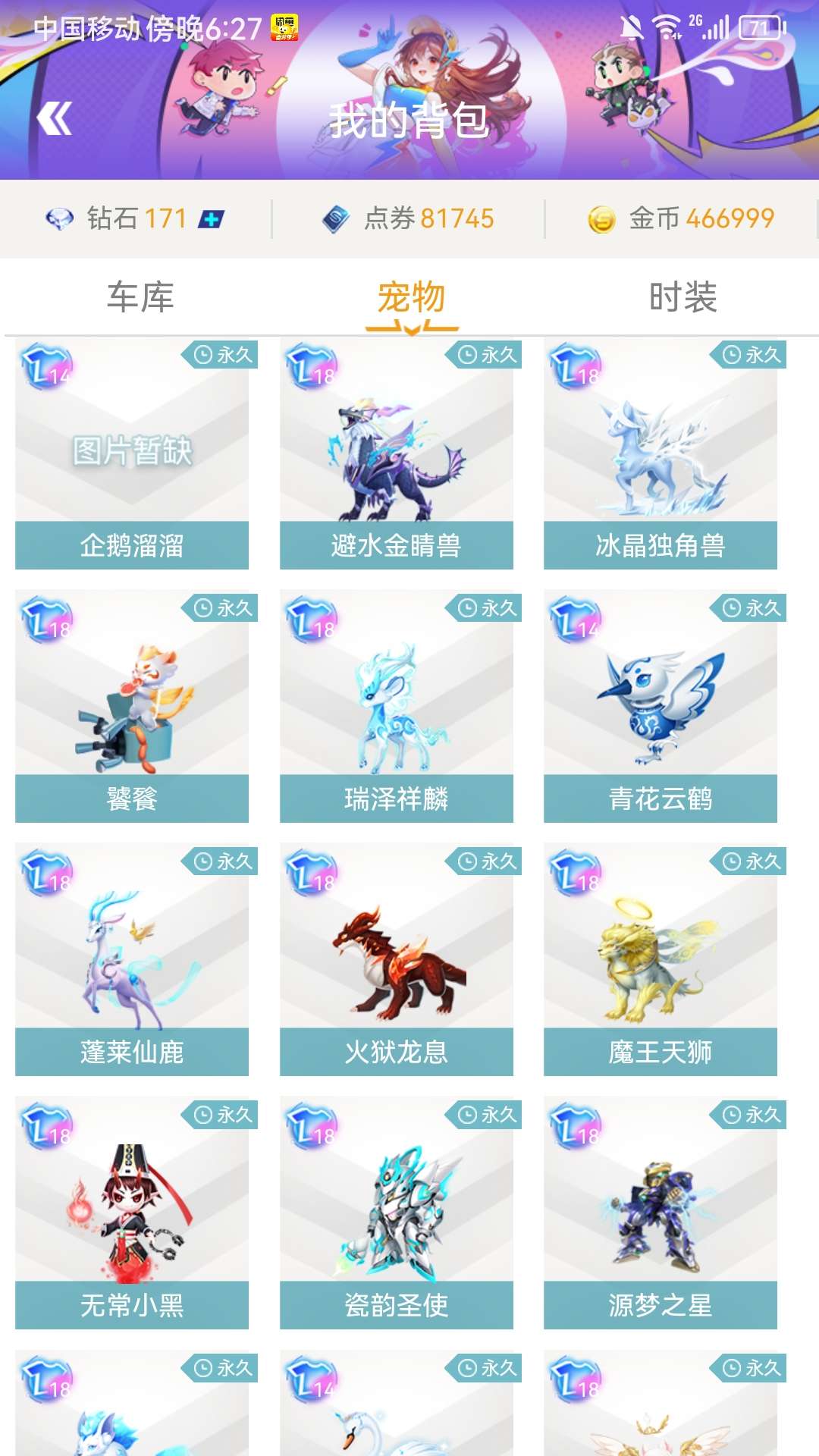Tap the plus icon to add diamonds
819x1456 pixels.
tap(211, 220)
